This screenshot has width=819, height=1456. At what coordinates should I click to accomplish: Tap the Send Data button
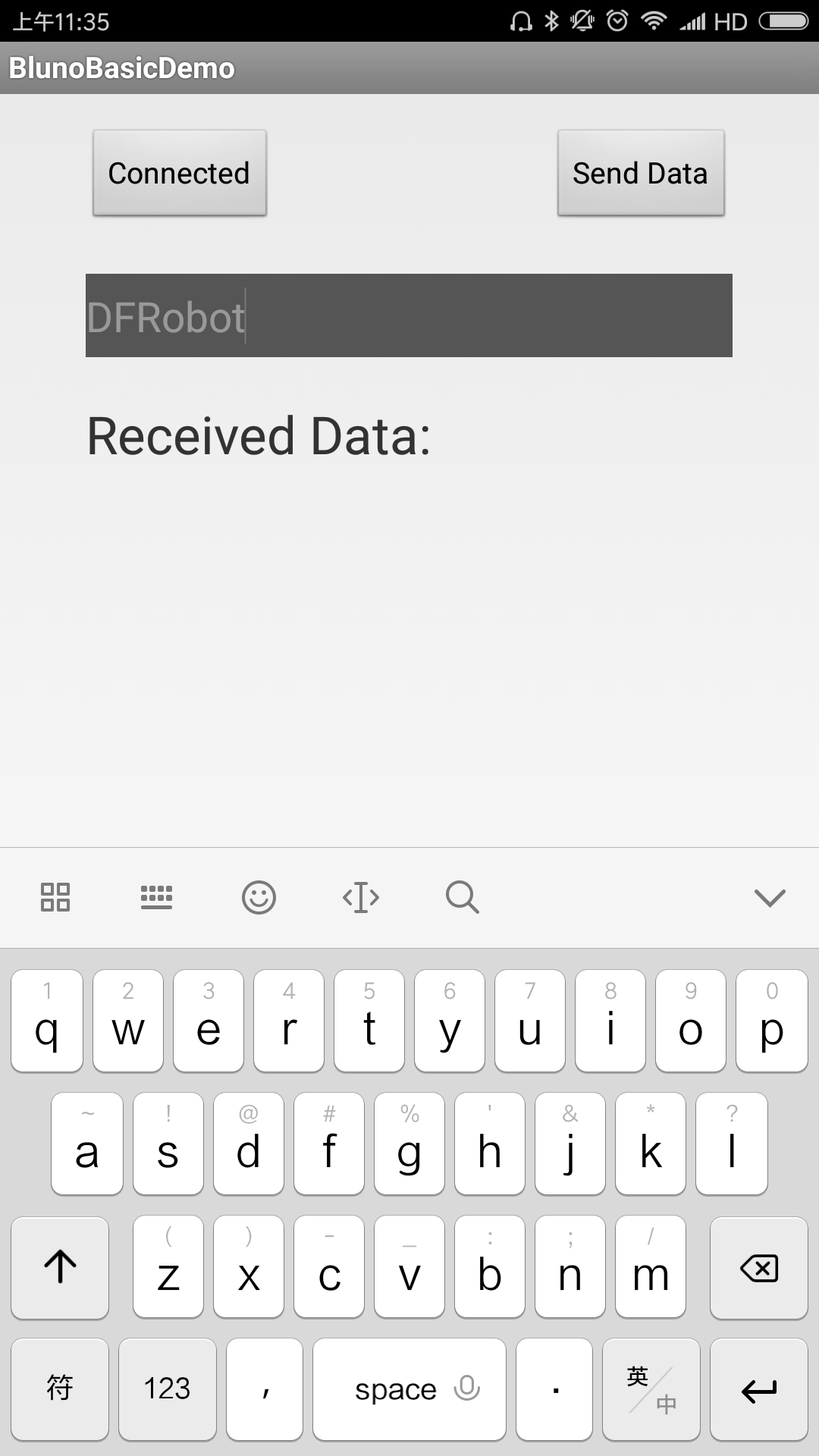coord(641,173)
